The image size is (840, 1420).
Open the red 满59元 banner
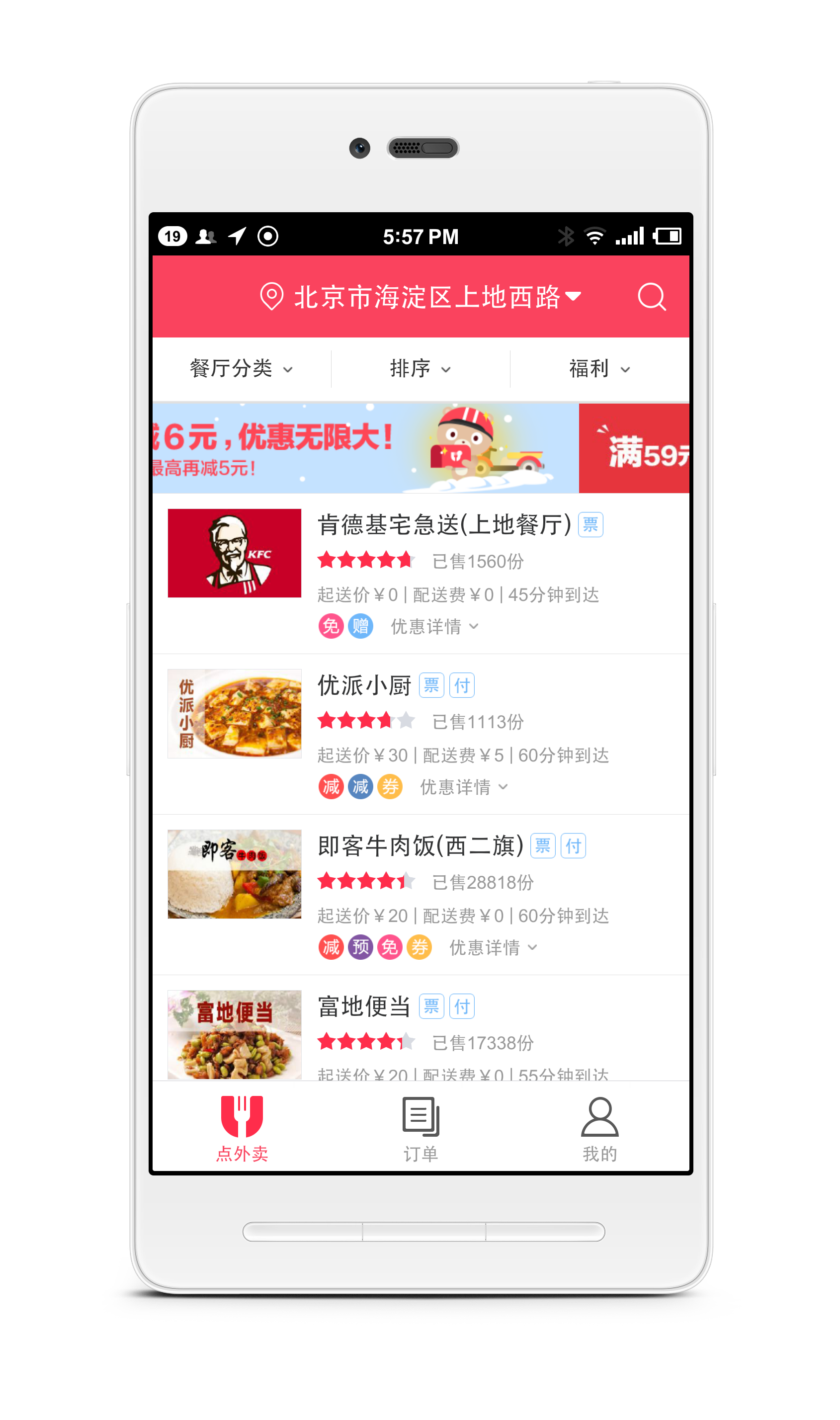coord(634,448)
